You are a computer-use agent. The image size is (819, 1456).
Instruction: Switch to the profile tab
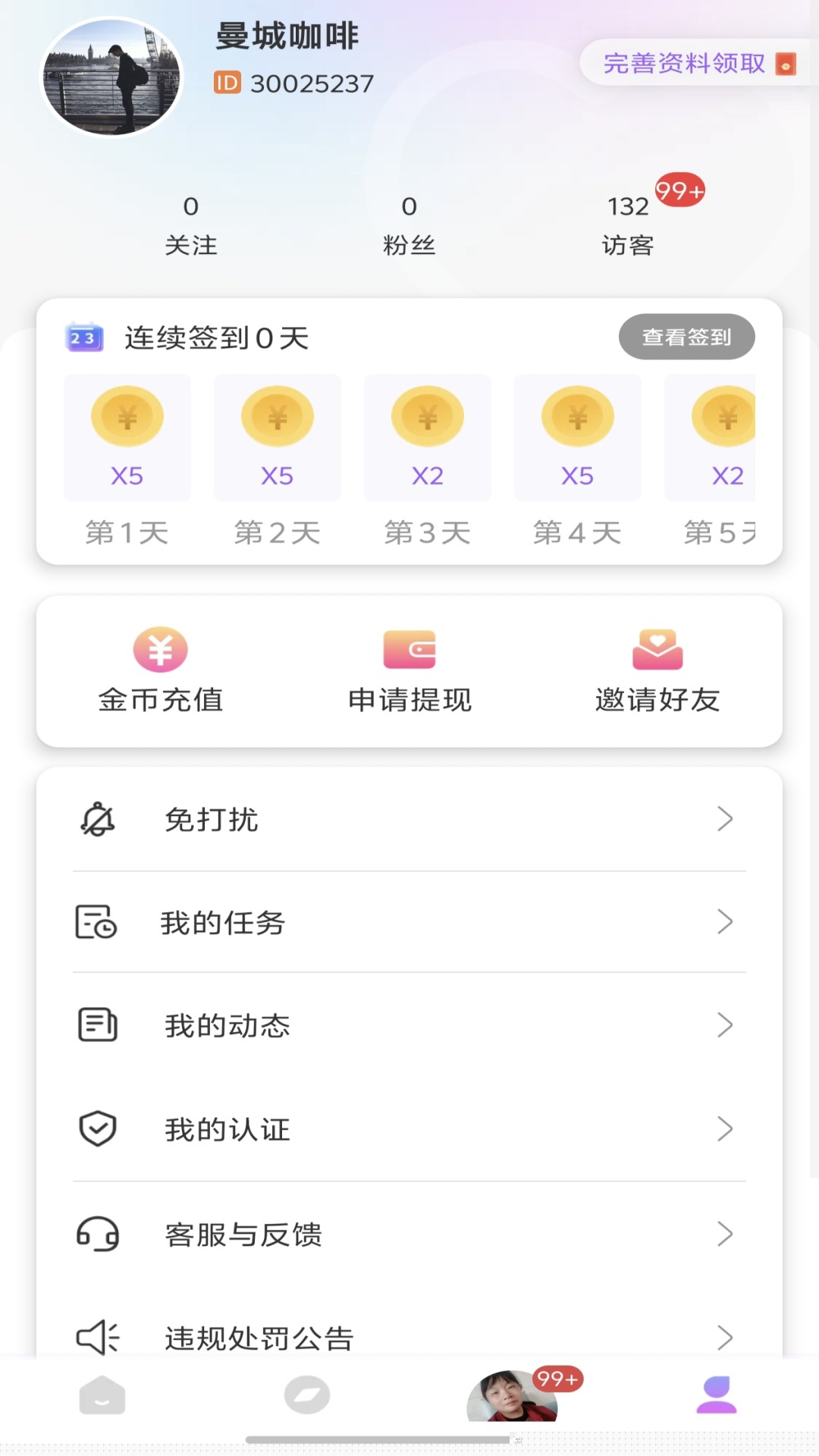717,1395
